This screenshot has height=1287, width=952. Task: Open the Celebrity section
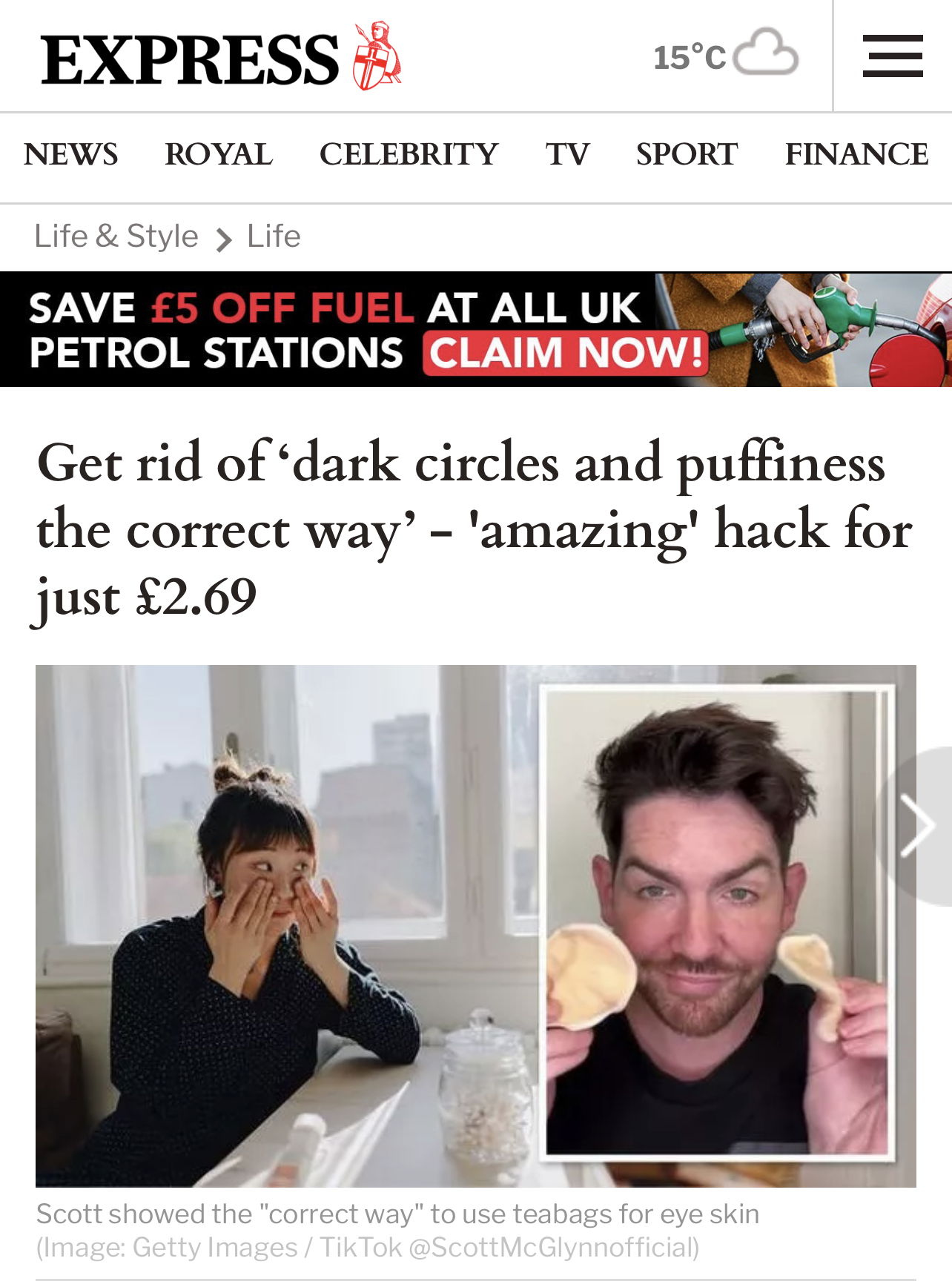(x=409, y=154)
